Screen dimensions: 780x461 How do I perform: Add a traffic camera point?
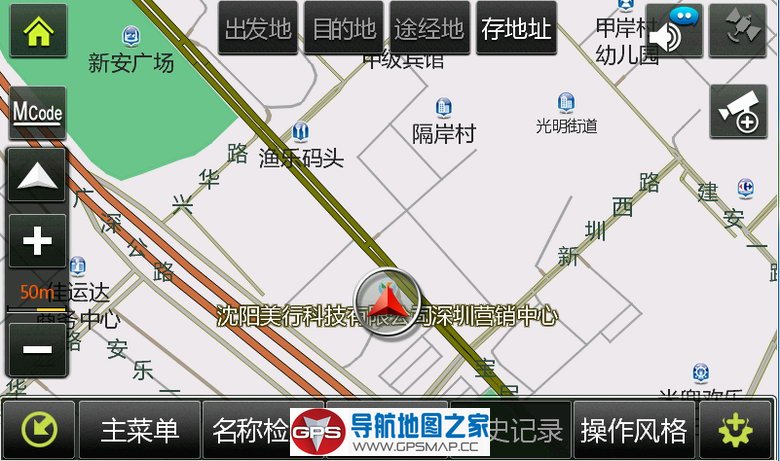tap(738, 111)
